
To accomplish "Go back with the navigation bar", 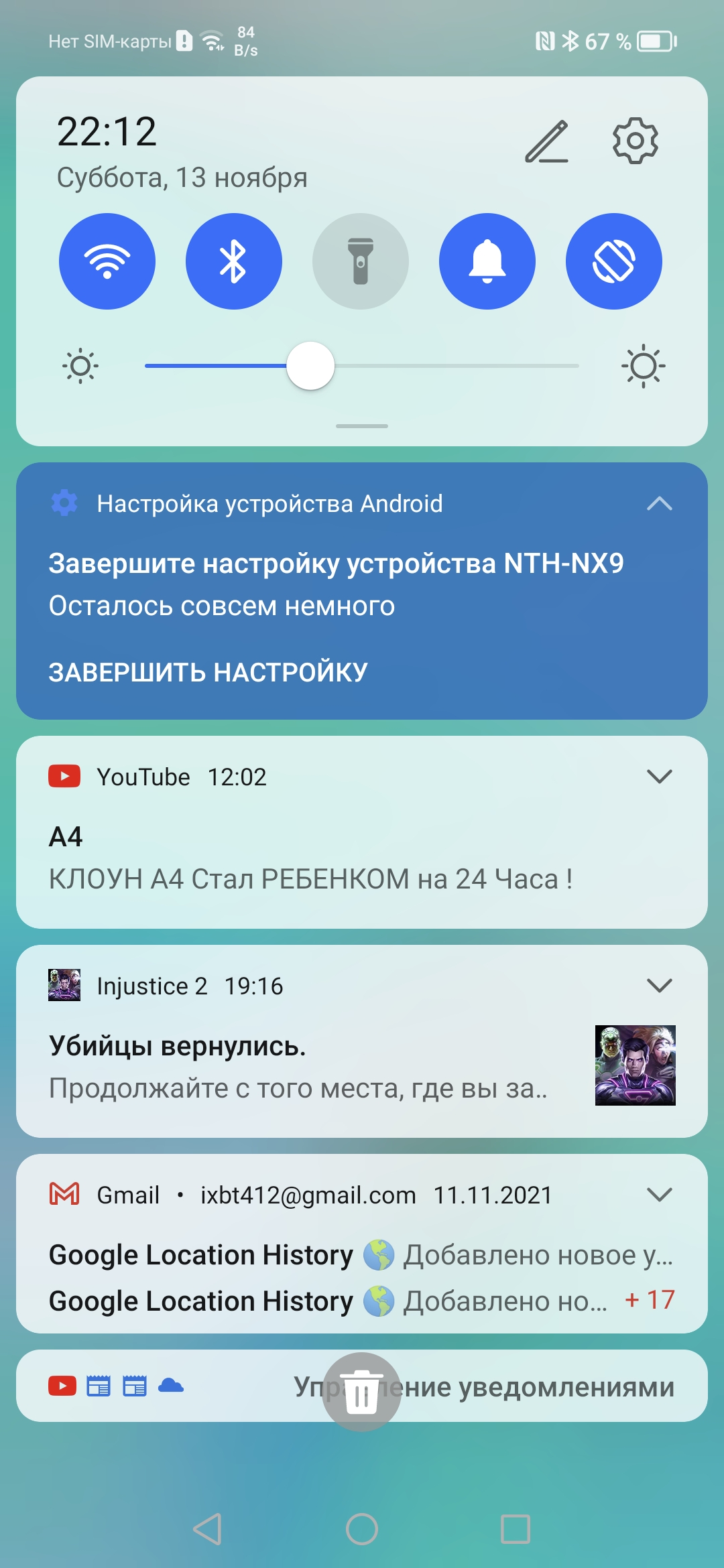I will (208, 1529).
